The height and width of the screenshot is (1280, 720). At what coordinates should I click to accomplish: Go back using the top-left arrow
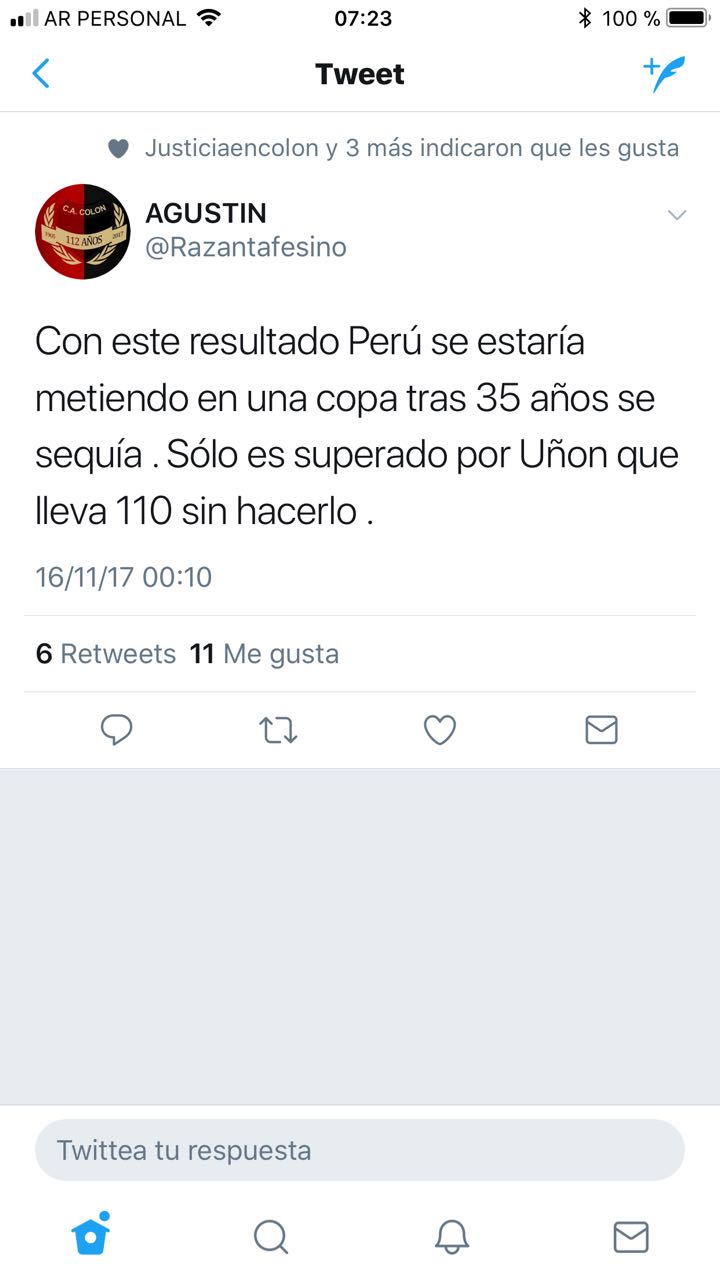41,74
